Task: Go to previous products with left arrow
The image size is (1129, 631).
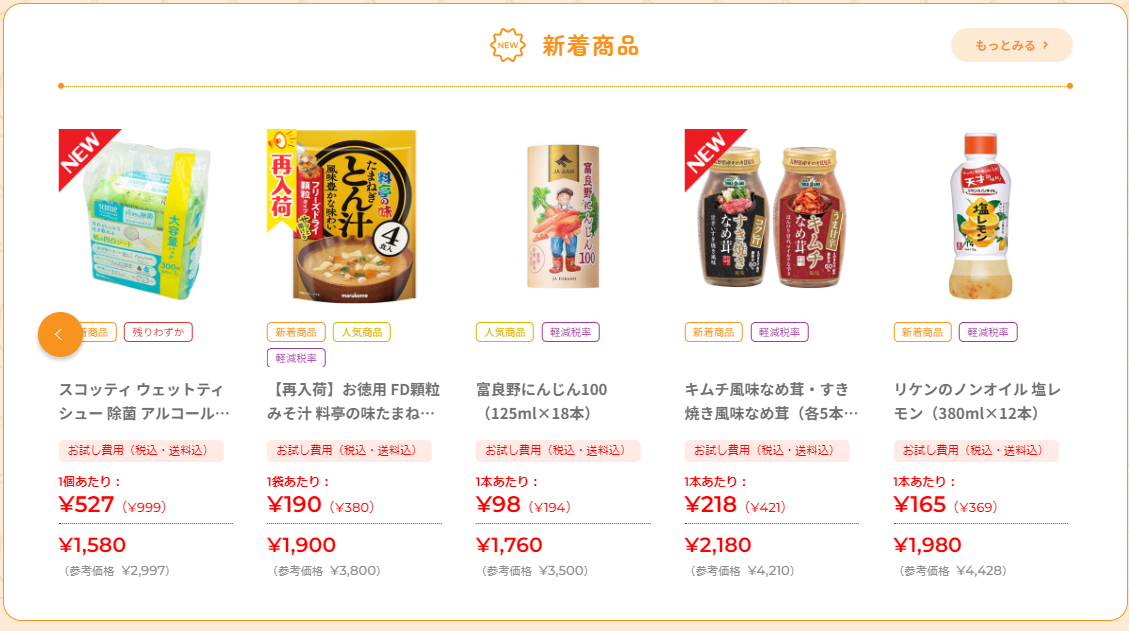Action: tap(60, 334)
